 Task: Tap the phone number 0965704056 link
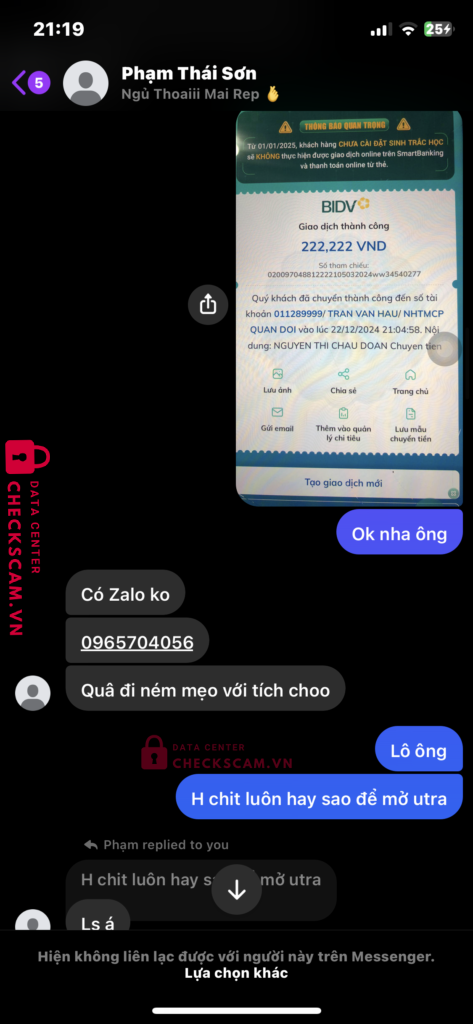(137, 643)
